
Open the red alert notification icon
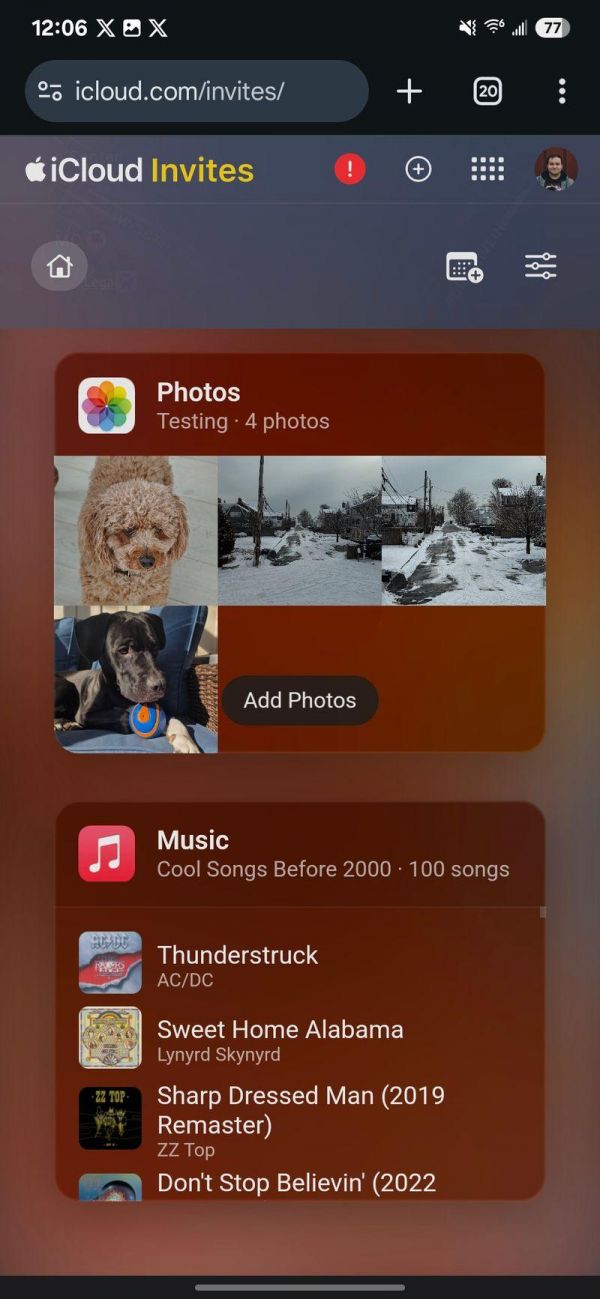[x=349, y=169]
